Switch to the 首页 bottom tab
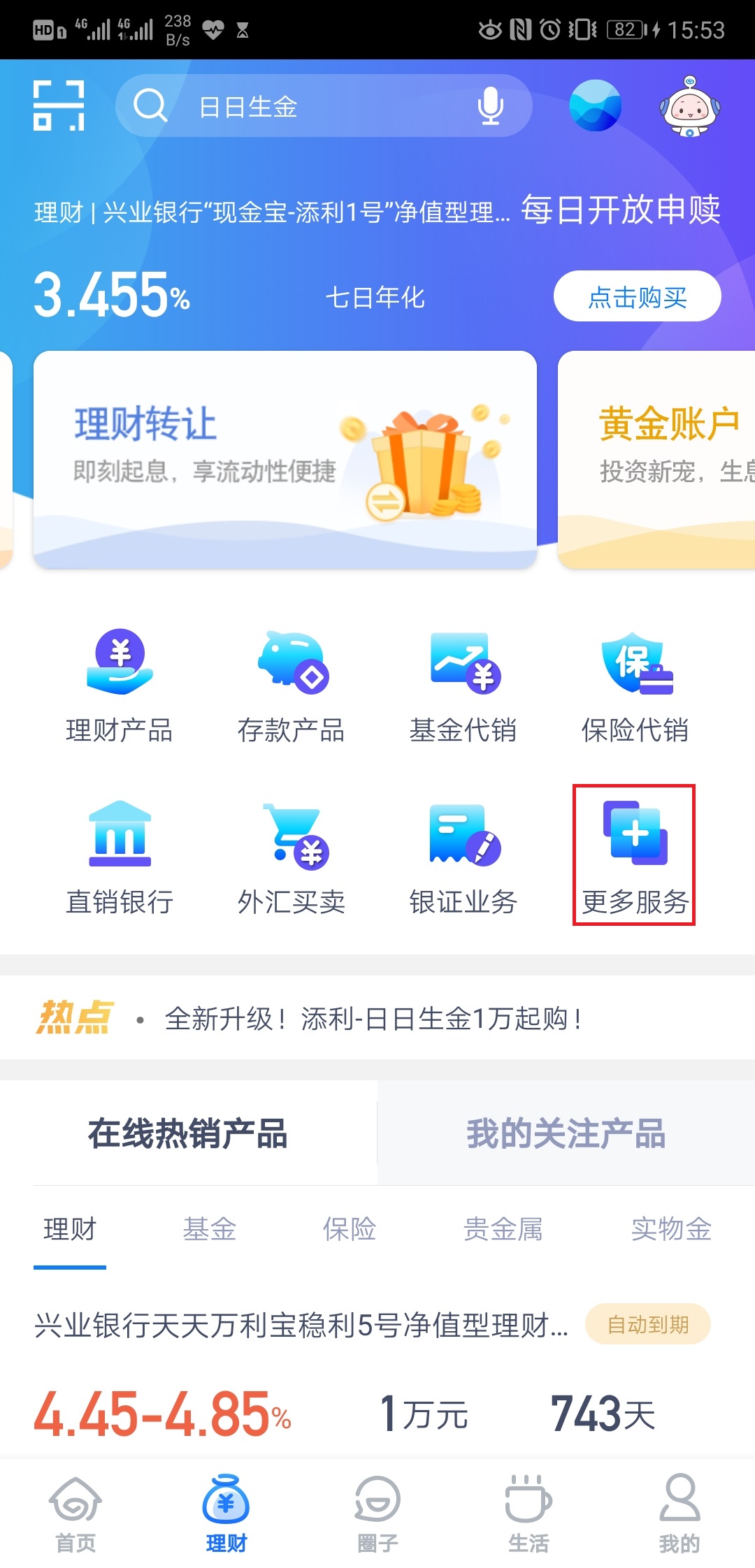The image size is (755, 1568). tap(75, 1513)
